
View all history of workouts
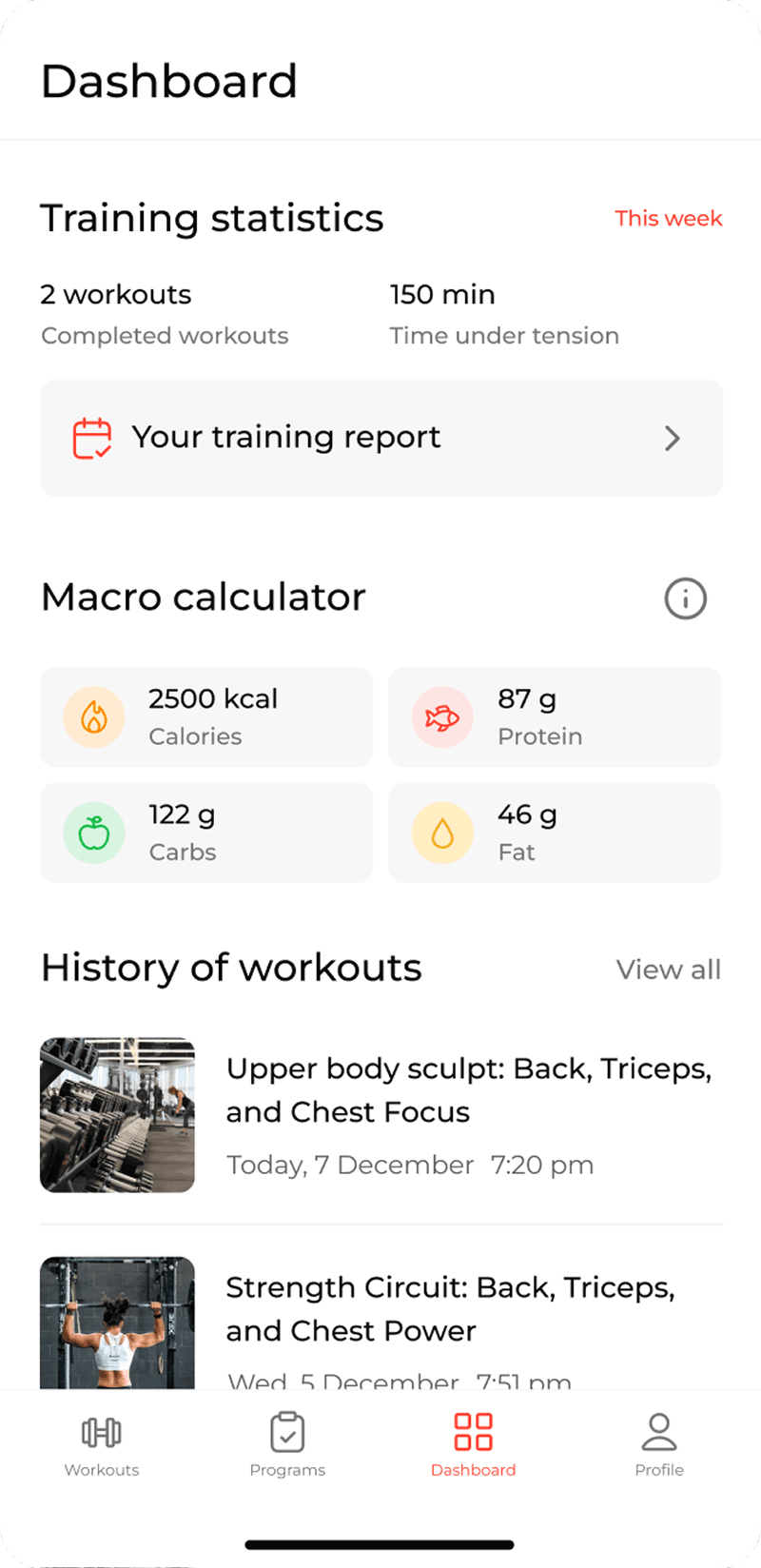coord(669,970)
